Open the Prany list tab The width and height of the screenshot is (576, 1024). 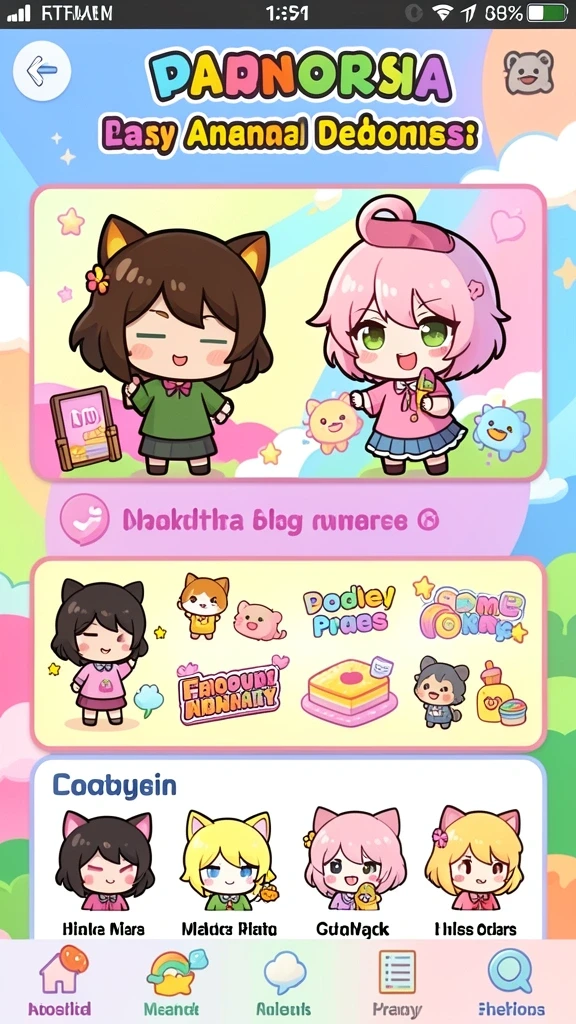tap(397, 982)
